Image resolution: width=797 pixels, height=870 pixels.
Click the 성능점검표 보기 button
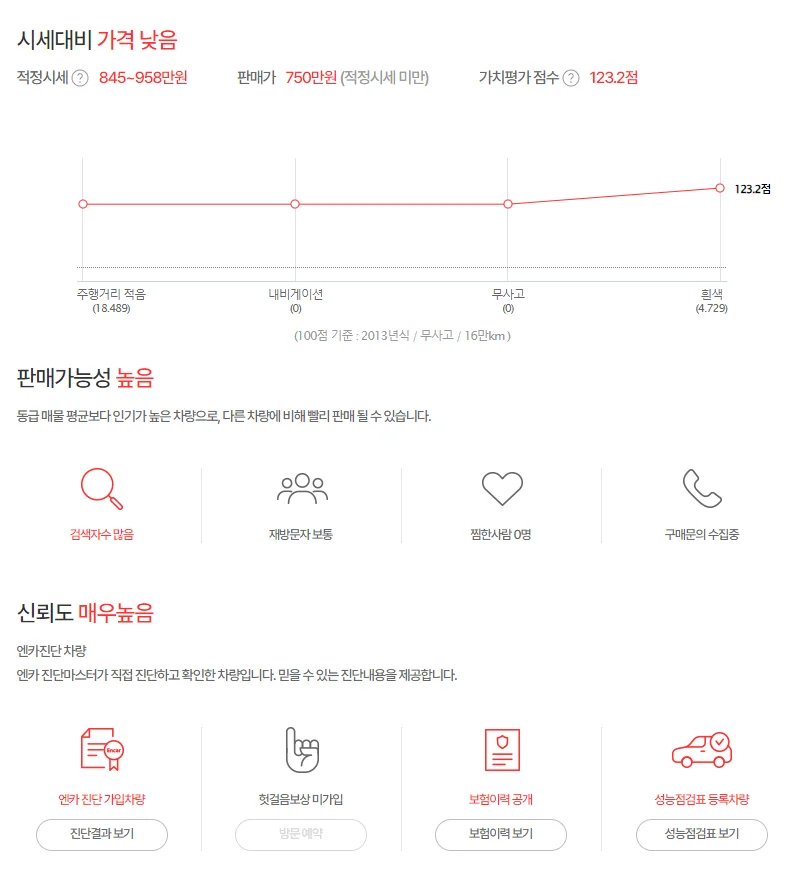click(701, 835)
